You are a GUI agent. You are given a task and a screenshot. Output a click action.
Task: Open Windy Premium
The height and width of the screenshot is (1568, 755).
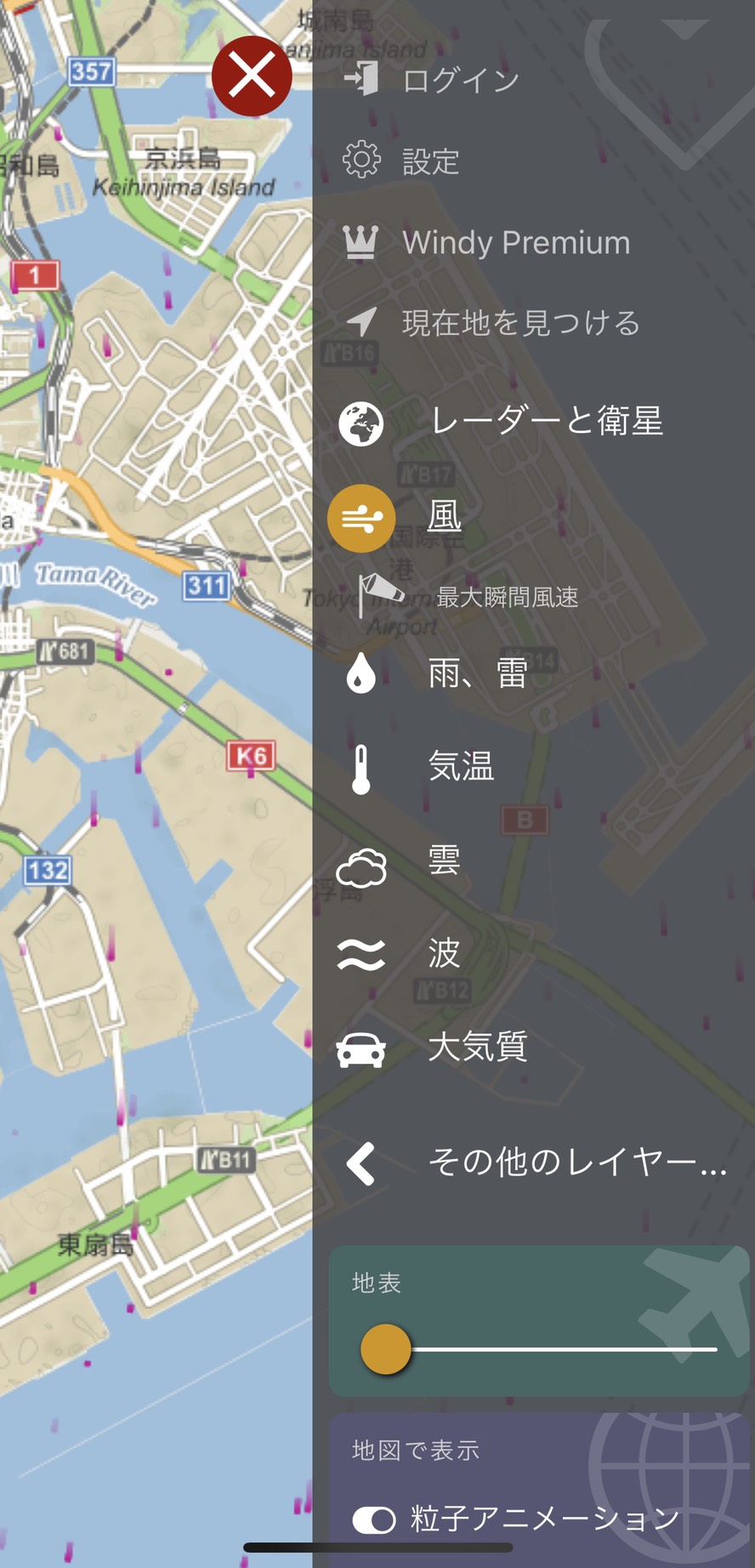pyautogui.click(x=486, y=242)
